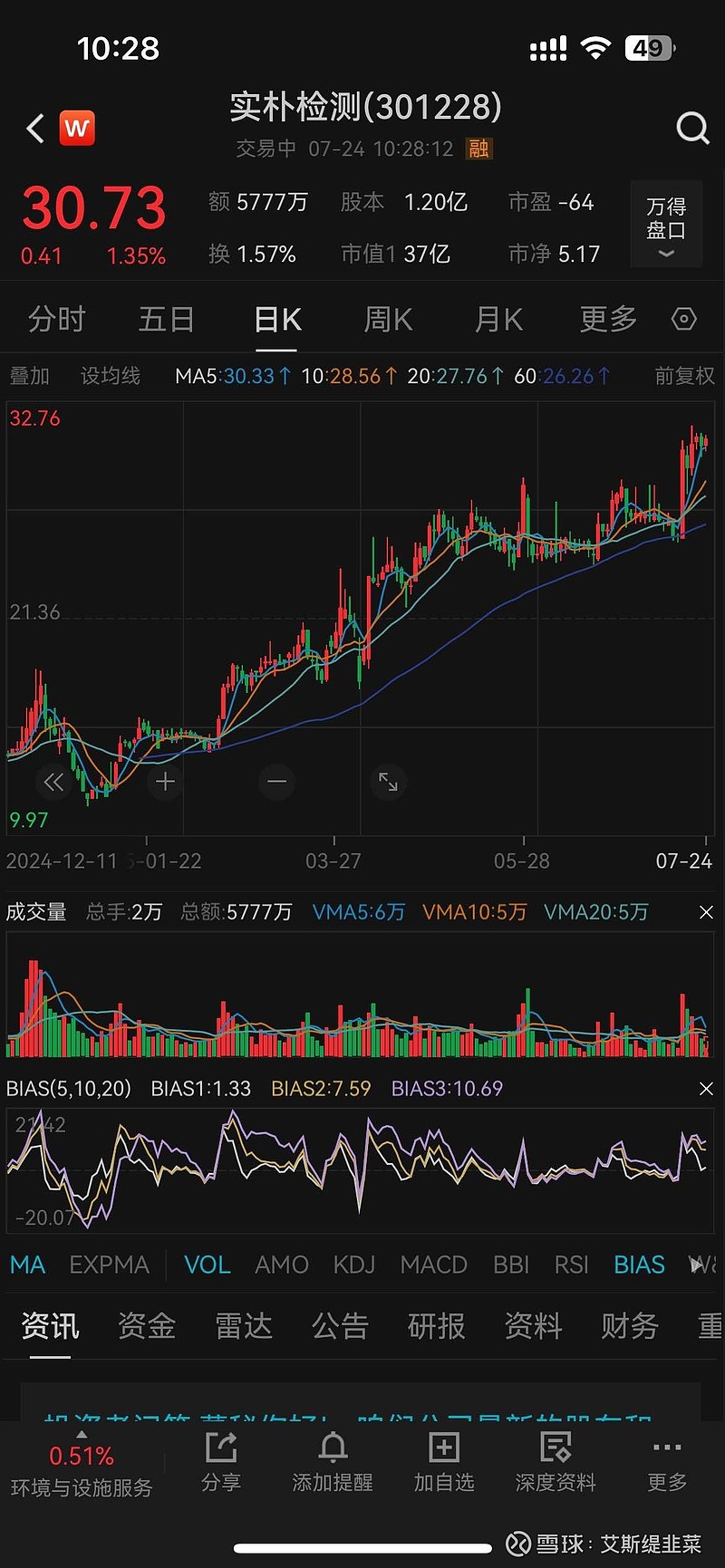
Task: Zoom in the K-line chart with plus
Action: click(x=165, y=782)
